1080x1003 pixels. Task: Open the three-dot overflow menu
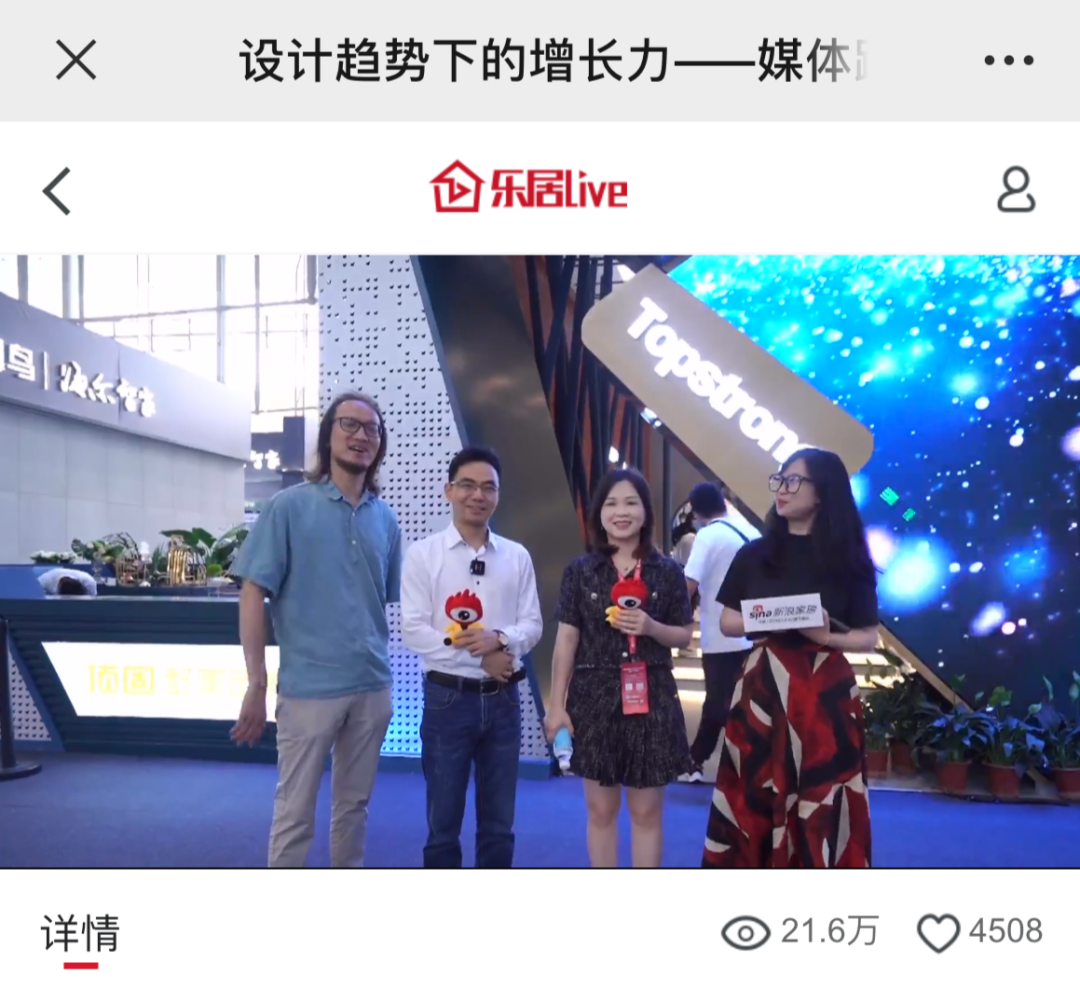[1008, 61]
